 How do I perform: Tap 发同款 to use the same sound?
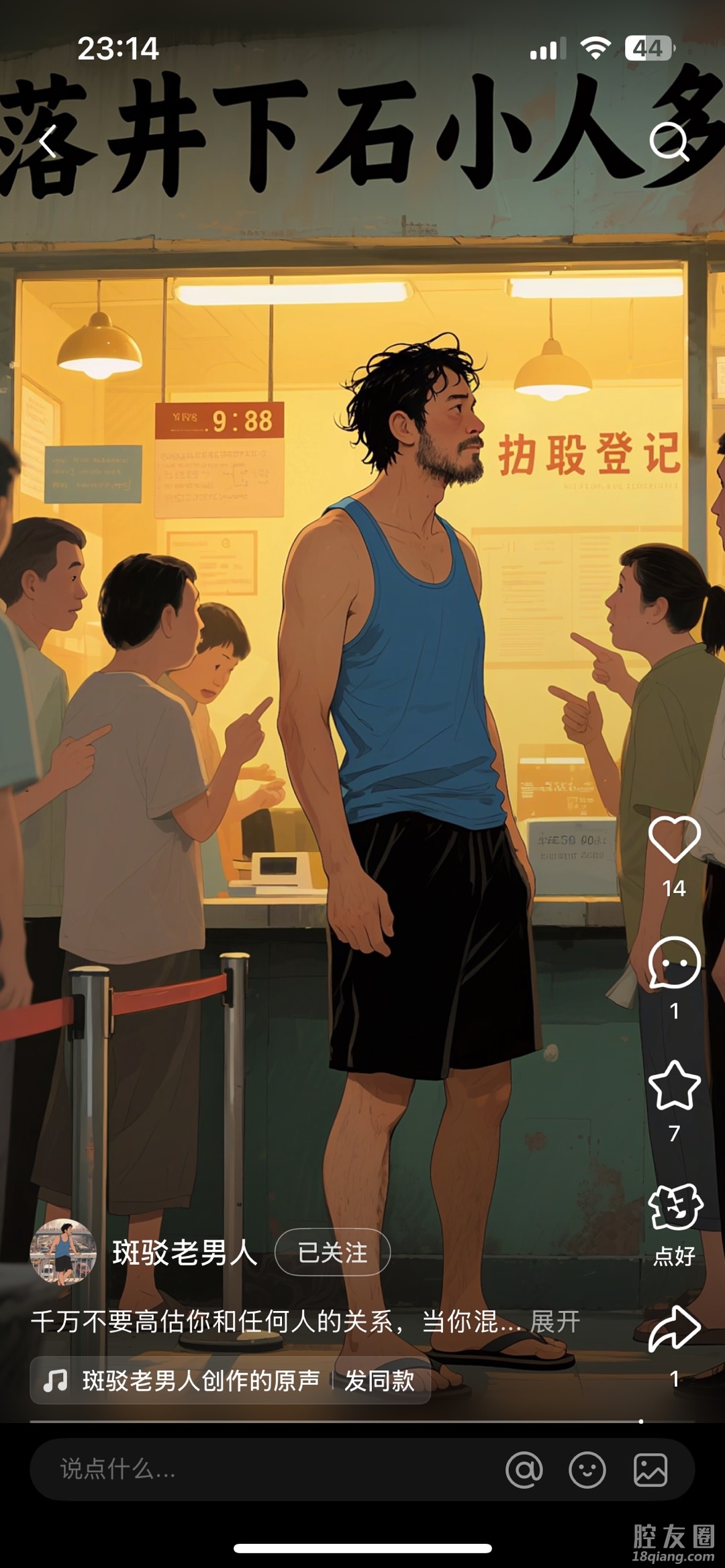pos(379,1381)
